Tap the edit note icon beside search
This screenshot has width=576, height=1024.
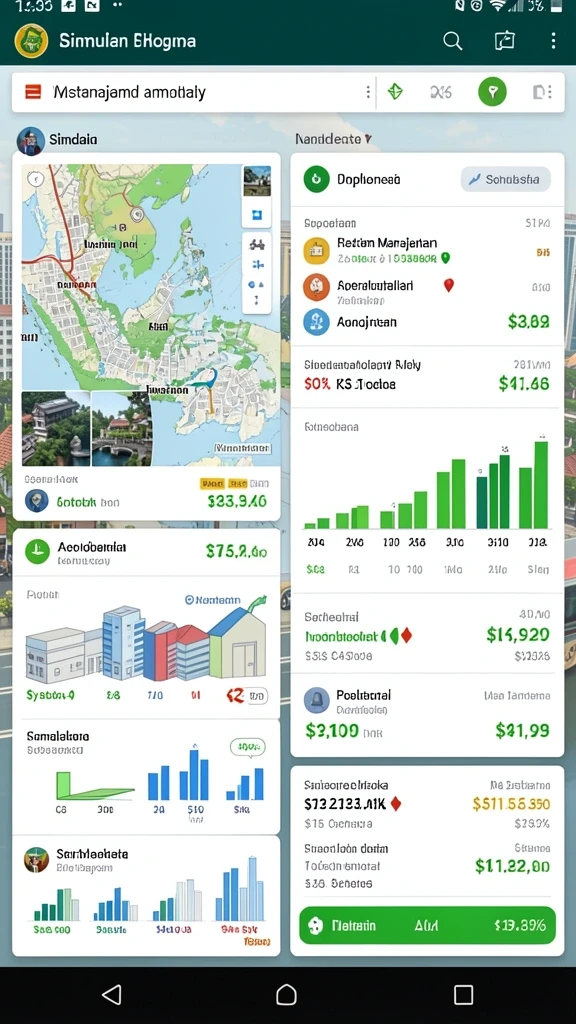click(505, 41)
